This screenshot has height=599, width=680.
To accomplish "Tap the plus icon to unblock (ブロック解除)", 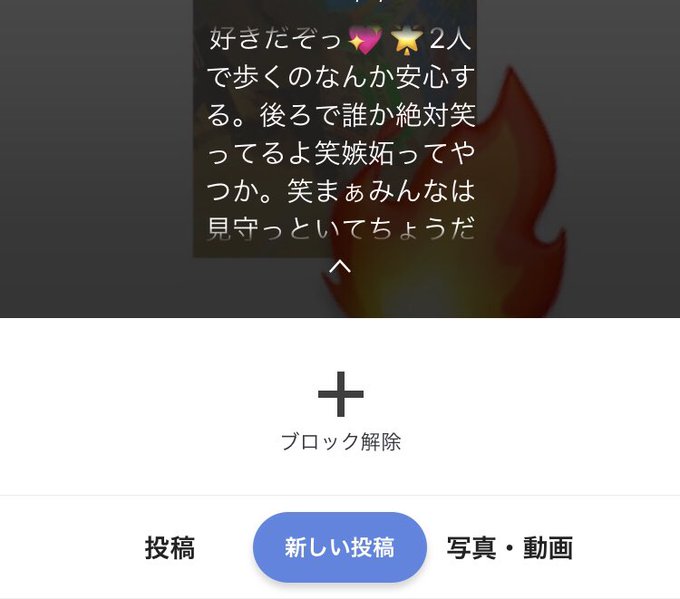I will 340,394.
